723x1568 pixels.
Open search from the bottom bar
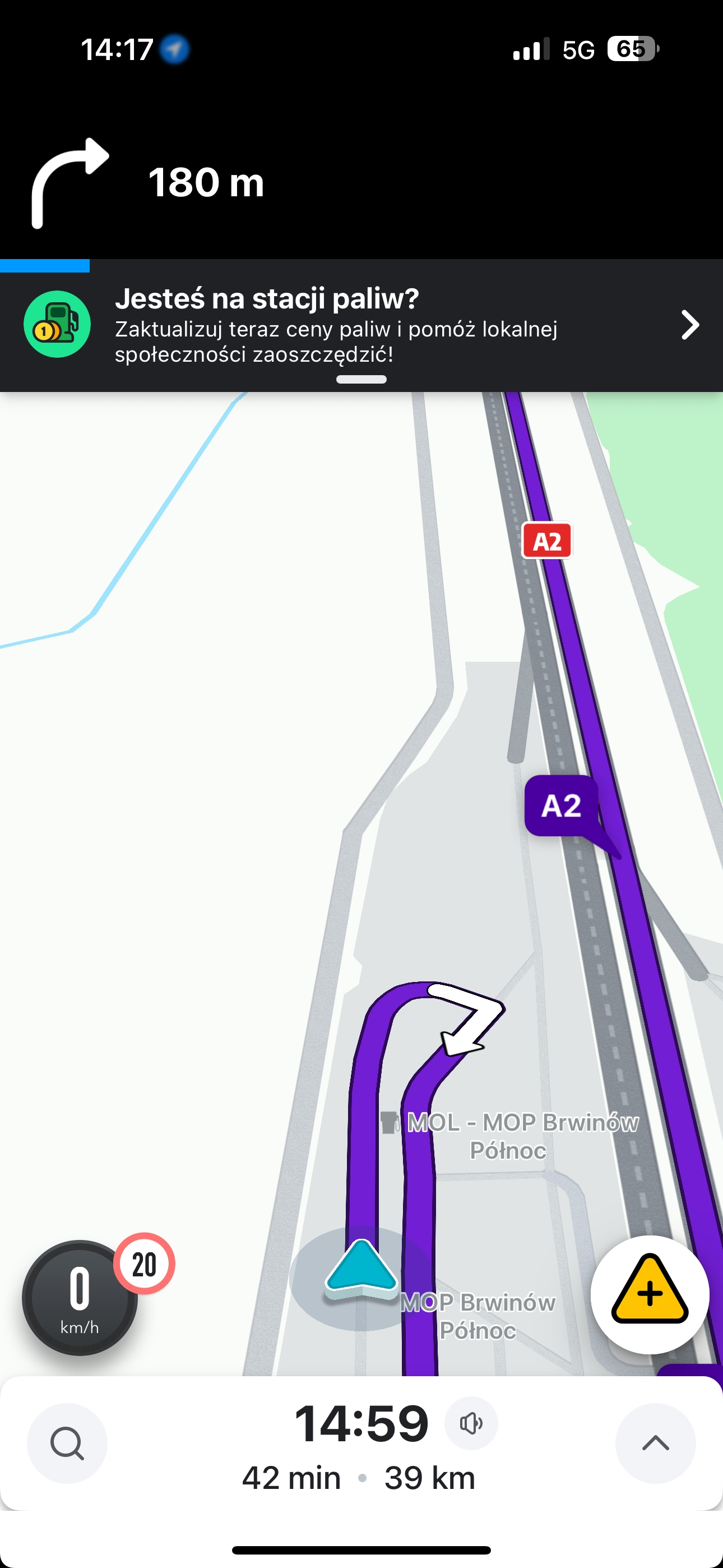(67, 1443)
